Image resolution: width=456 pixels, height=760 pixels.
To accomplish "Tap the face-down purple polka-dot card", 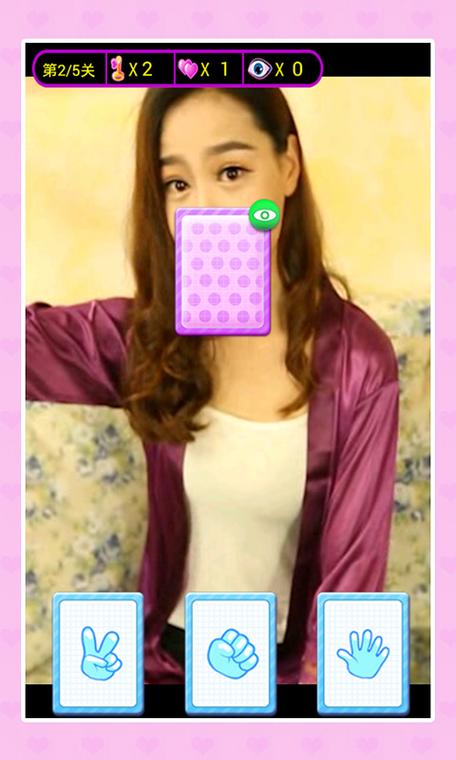I will tap(223, 271).
